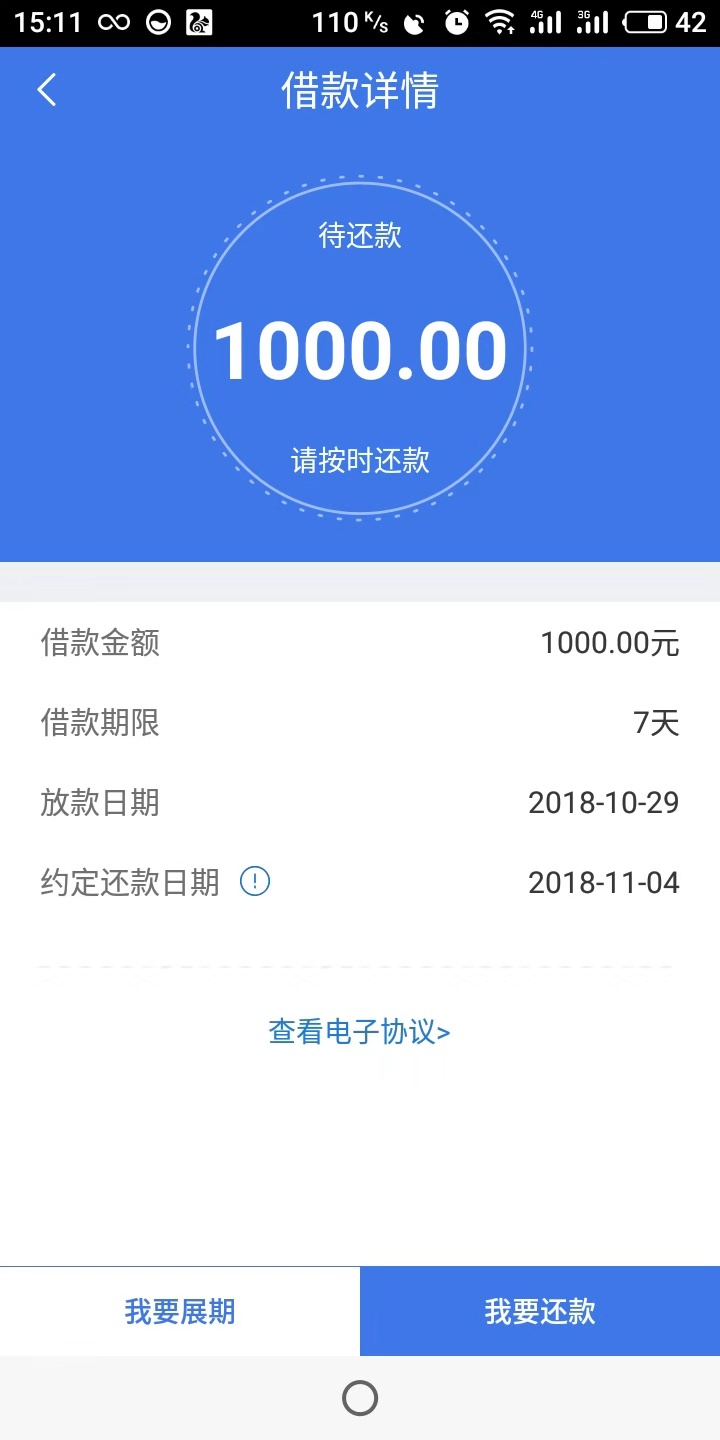This screenshot has width=720, height=1440.
Task: Go back using the top-left arrow
Action: click(47, 90)
